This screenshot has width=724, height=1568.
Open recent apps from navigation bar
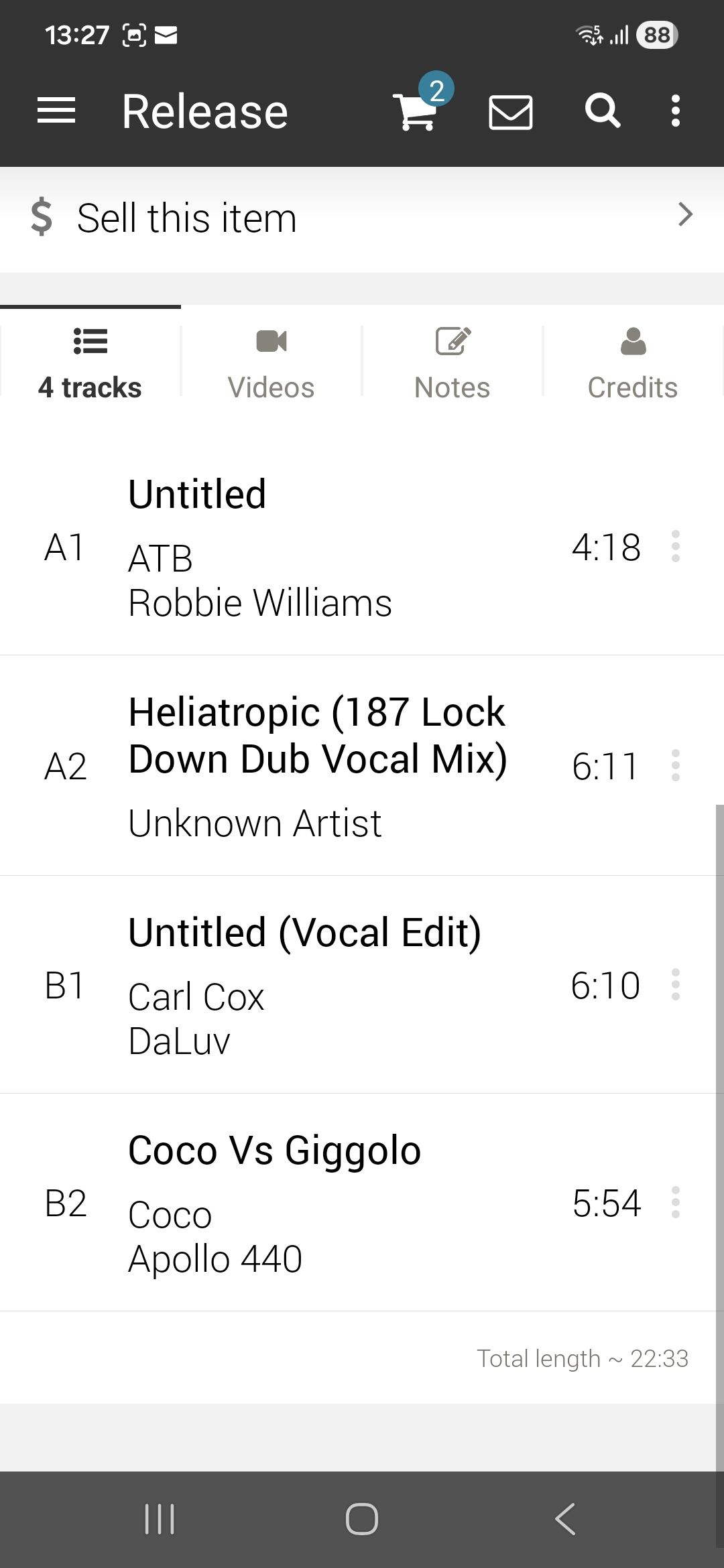click(160, 1518)
